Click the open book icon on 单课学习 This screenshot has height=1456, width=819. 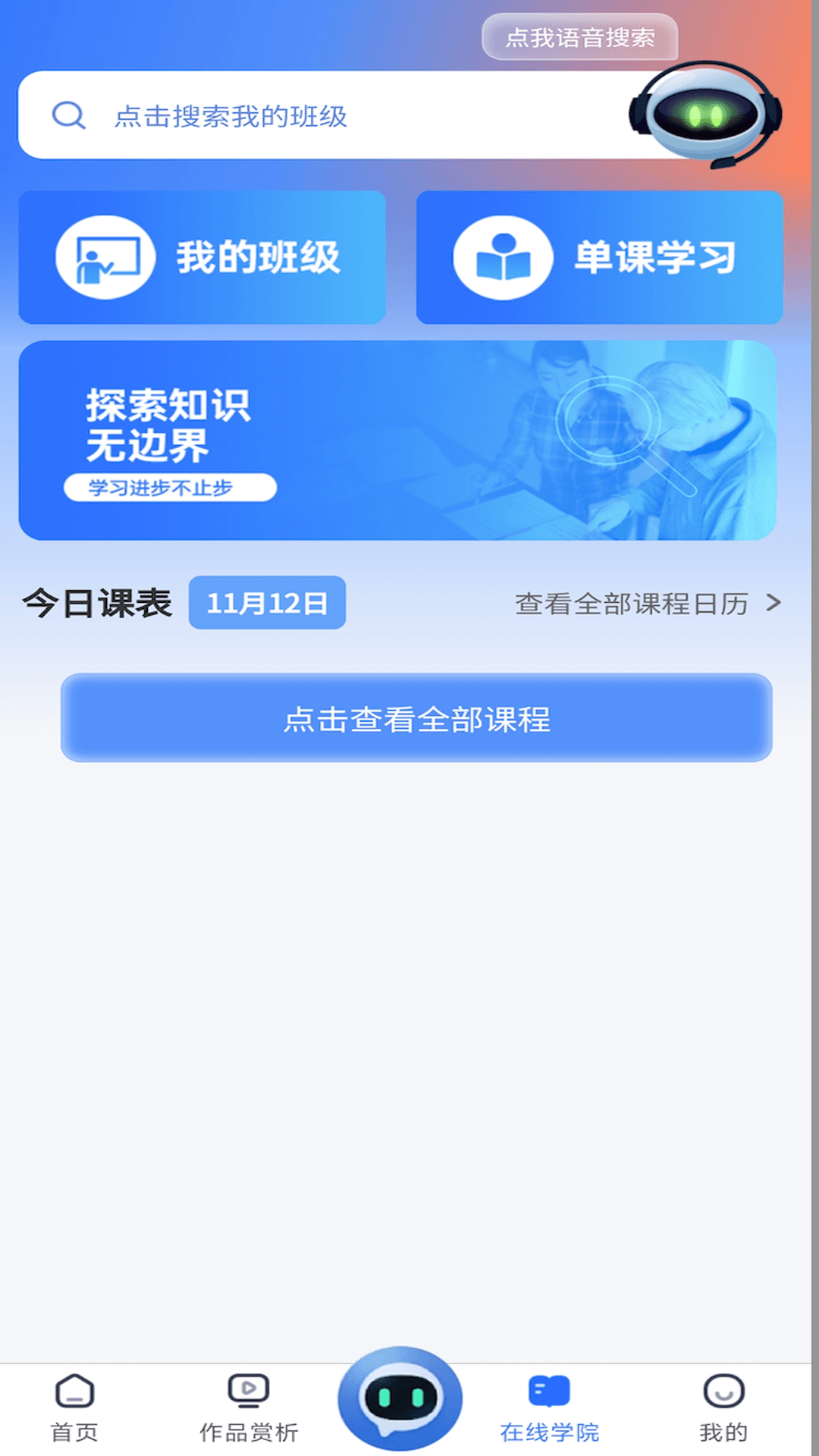(x=503, y=256)
